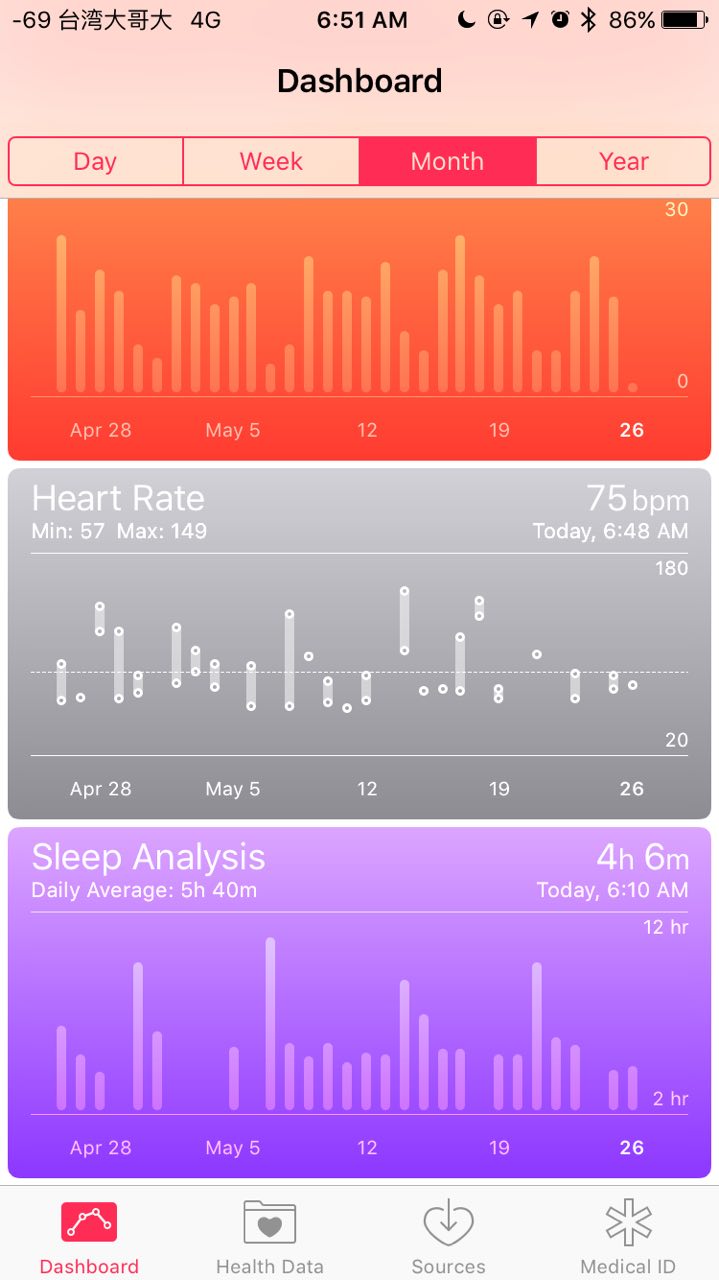Open the orange chart card
Screen dimensions: 719x1280
pos(359,328)
